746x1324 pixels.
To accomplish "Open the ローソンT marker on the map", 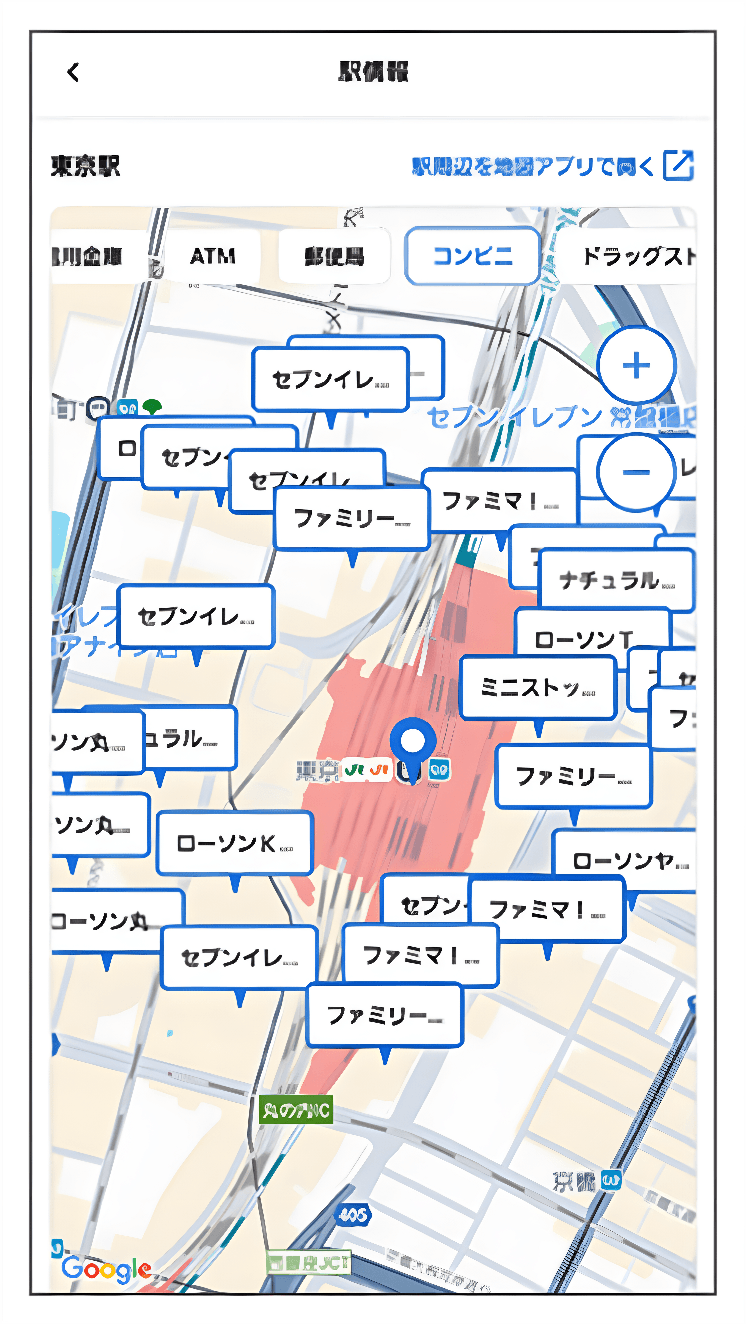I will [590, 639].
